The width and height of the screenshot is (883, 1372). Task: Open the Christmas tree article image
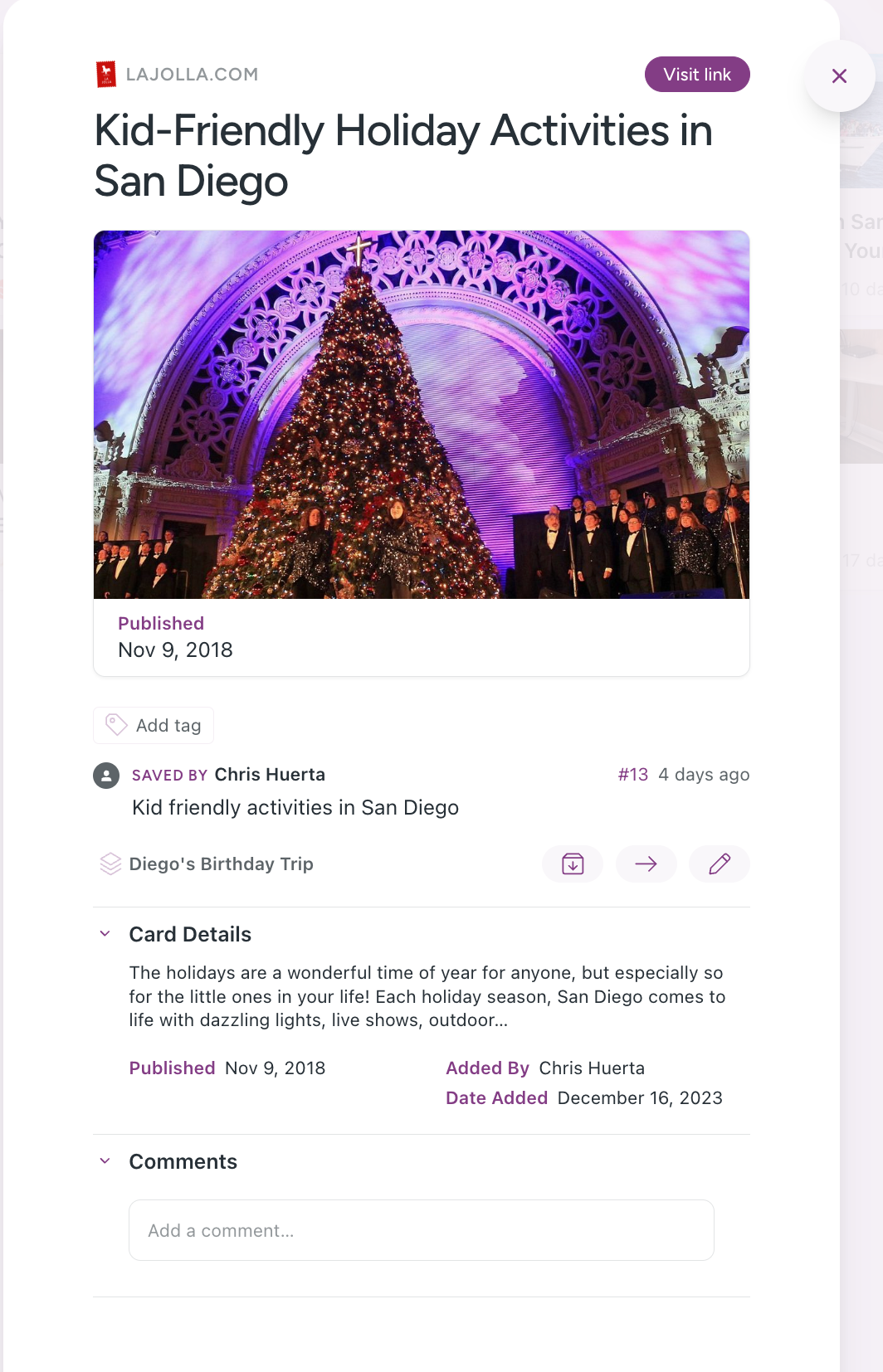pos(422,414)
